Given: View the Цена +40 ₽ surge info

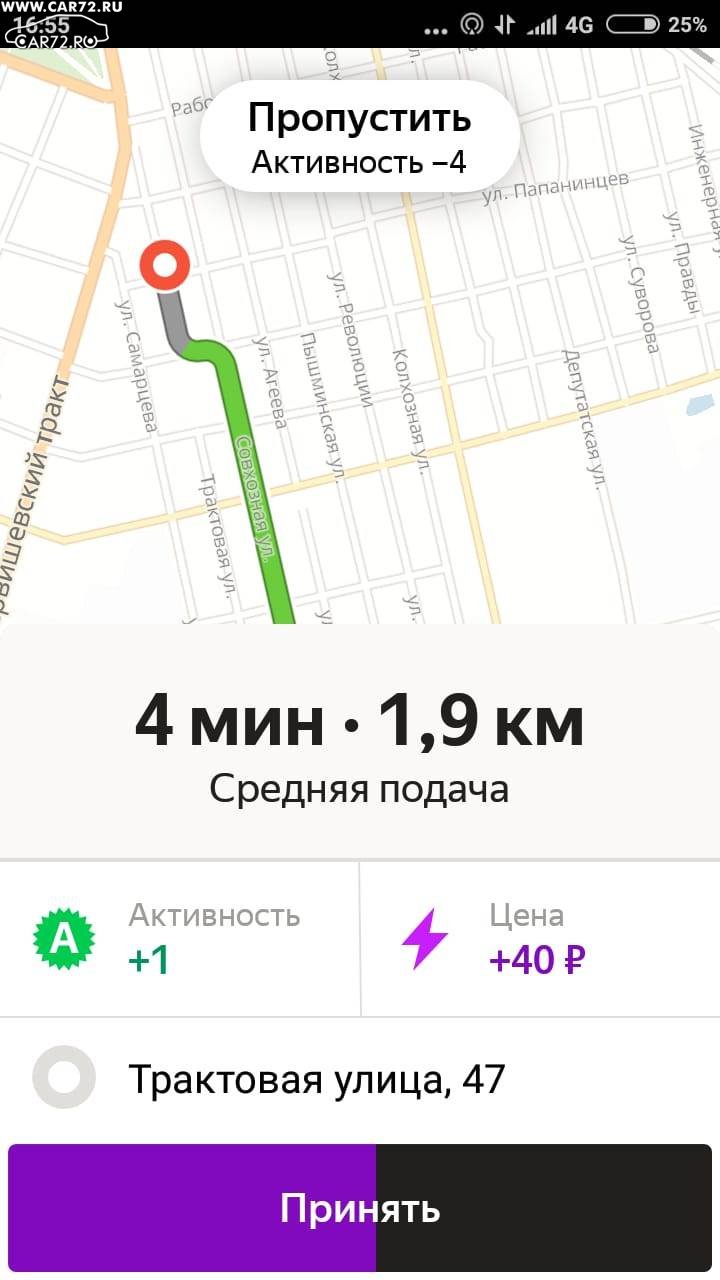Looking at the screenshot, I should tap(540, 938).
